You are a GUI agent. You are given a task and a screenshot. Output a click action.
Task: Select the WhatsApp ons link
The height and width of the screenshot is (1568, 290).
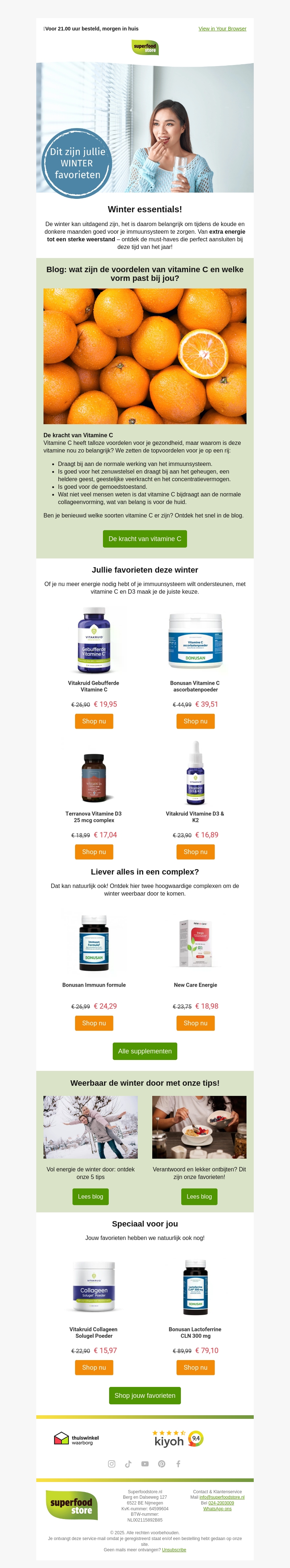[x=217, y=1509]
